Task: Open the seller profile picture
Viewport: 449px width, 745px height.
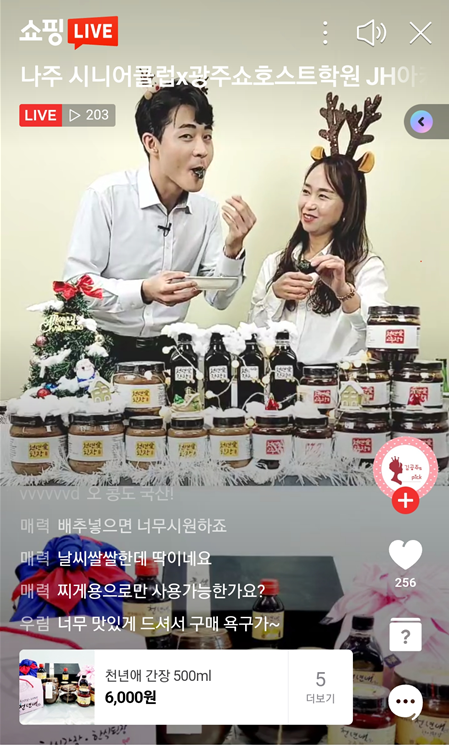Action: click(405, 468)
